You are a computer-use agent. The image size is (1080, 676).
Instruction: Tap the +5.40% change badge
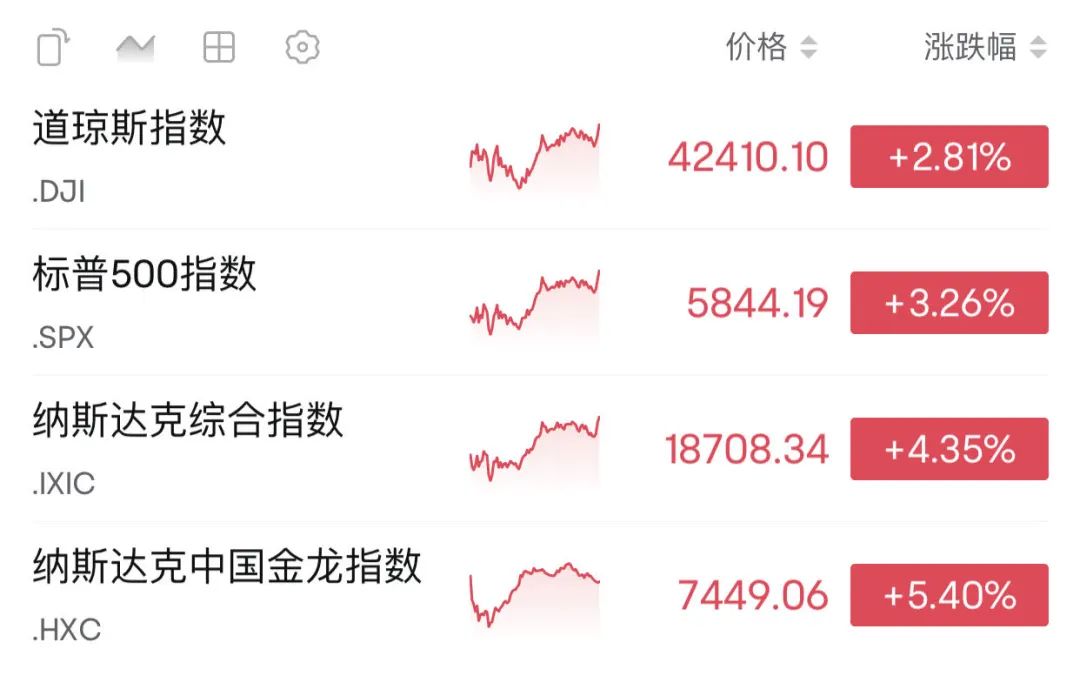[949, 595]
